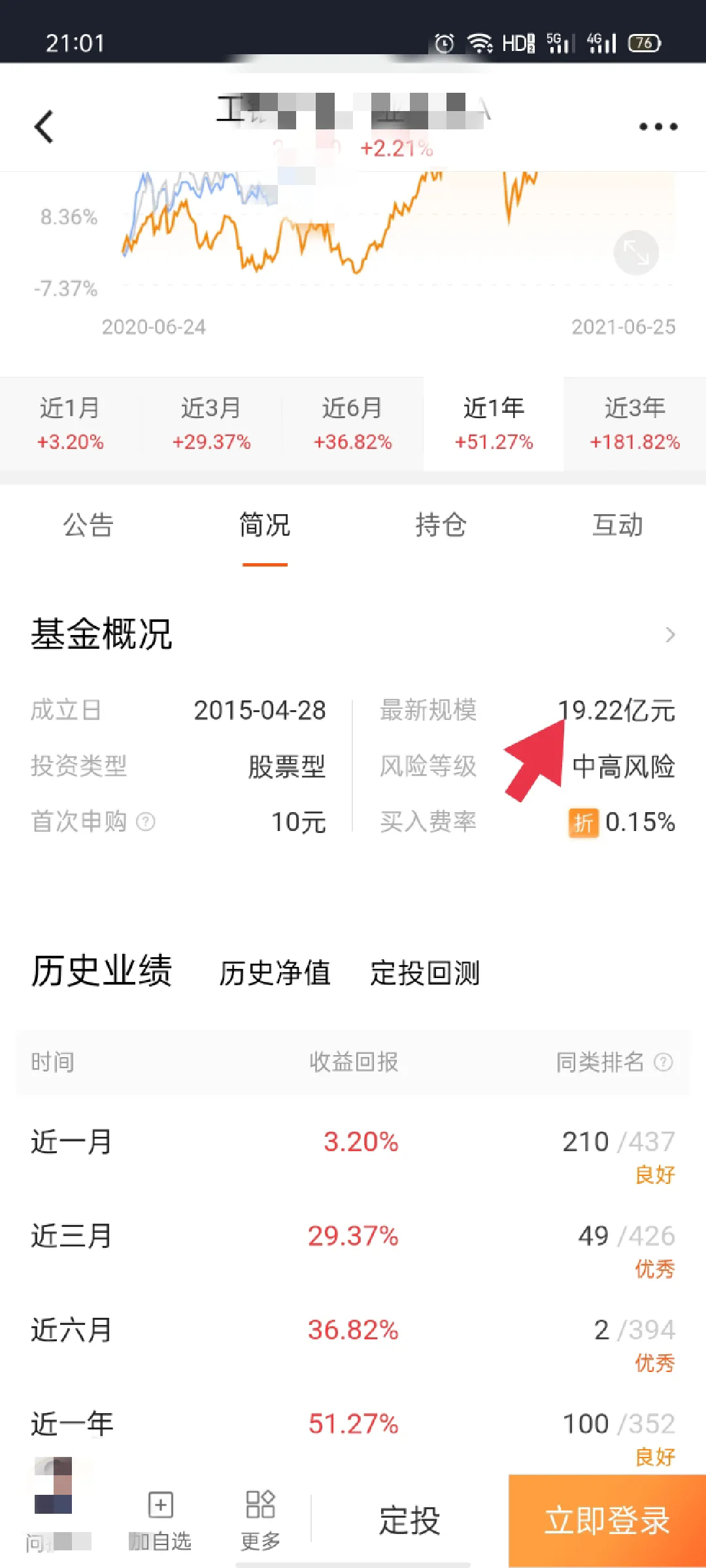Switch to the 持仓 tab
Viewport: 706px width, 1568px height.
click(x=441, y=525)
